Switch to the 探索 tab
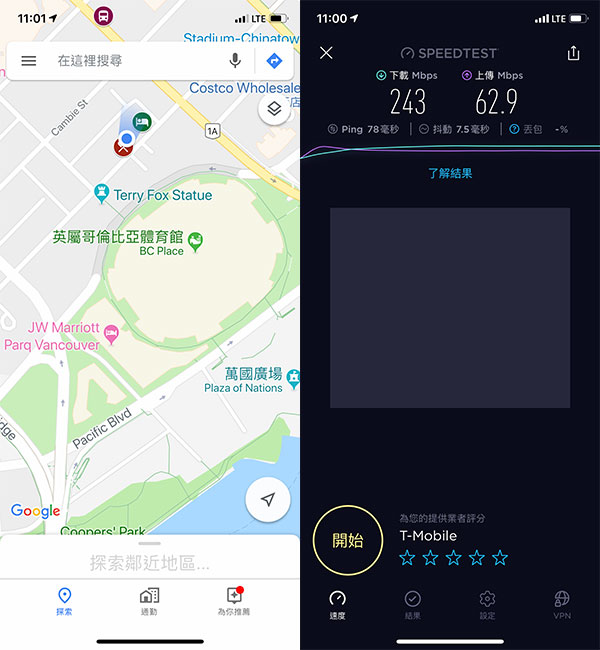The width and height of the screenshot is (600, 650). pos(64,600)
